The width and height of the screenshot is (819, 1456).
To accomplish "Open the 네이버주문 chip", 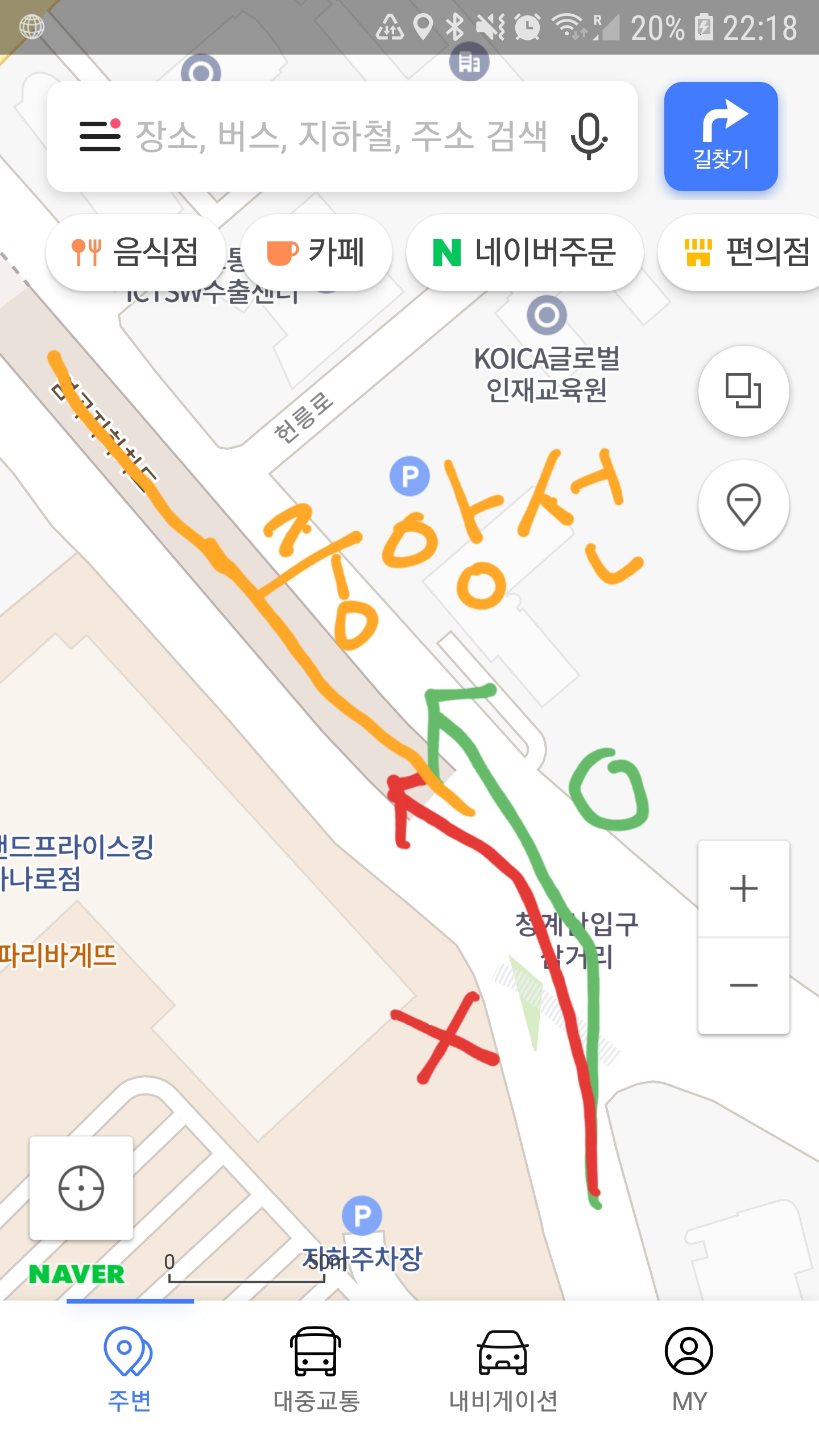I will pyautogui.click(x=524, y=253).
